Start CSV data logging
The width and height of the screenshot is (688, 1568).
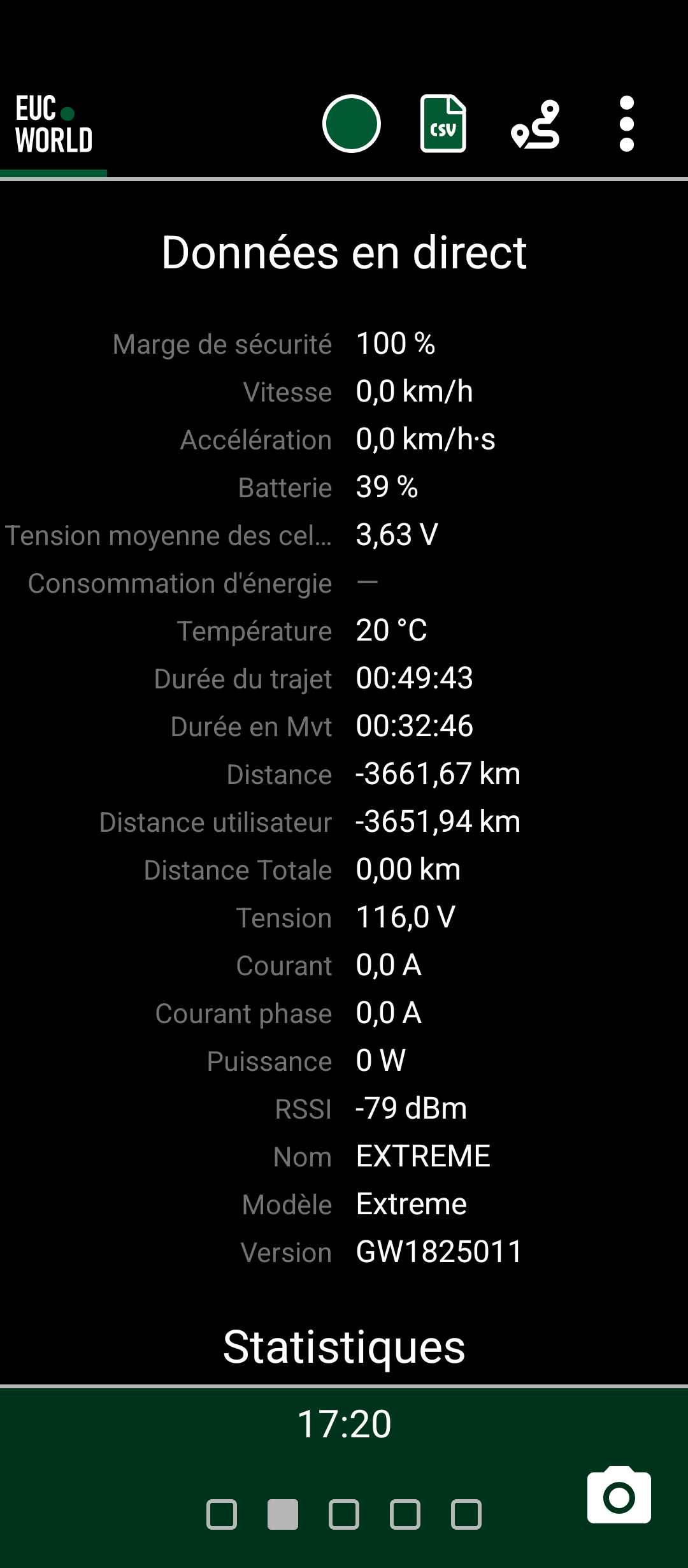[x=443, y=124]
